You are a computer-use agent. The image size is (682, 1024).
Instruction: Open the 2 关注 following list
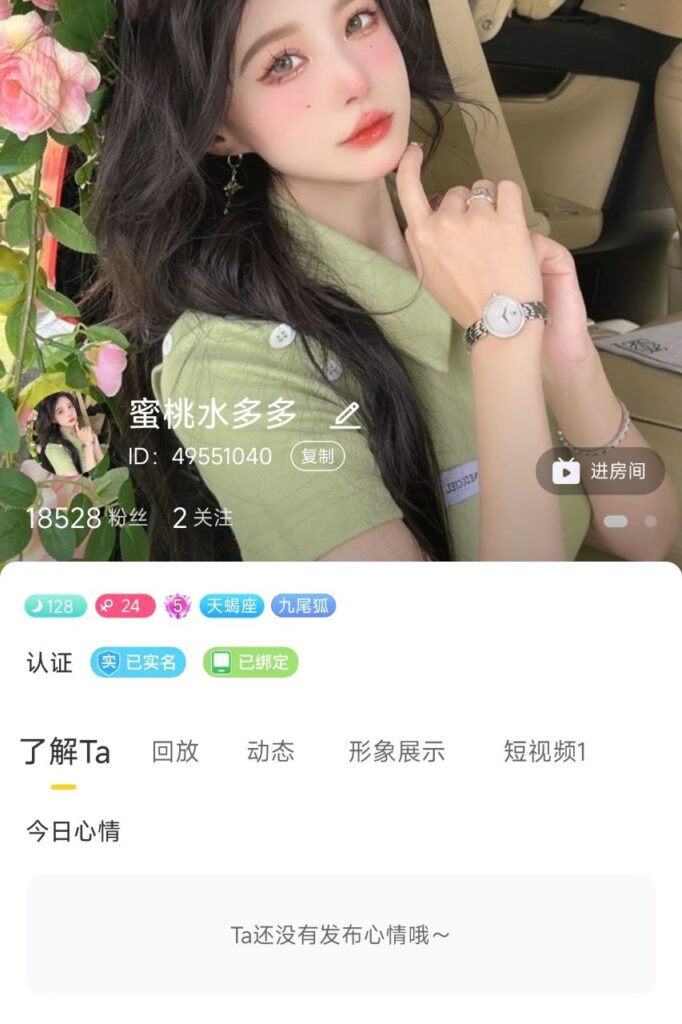202,517
